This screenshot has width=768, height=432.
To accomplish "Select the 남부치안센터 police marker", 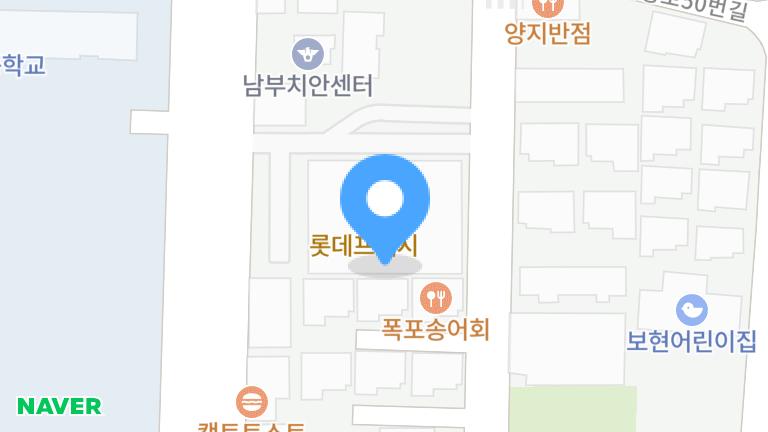I will (307, 54).
